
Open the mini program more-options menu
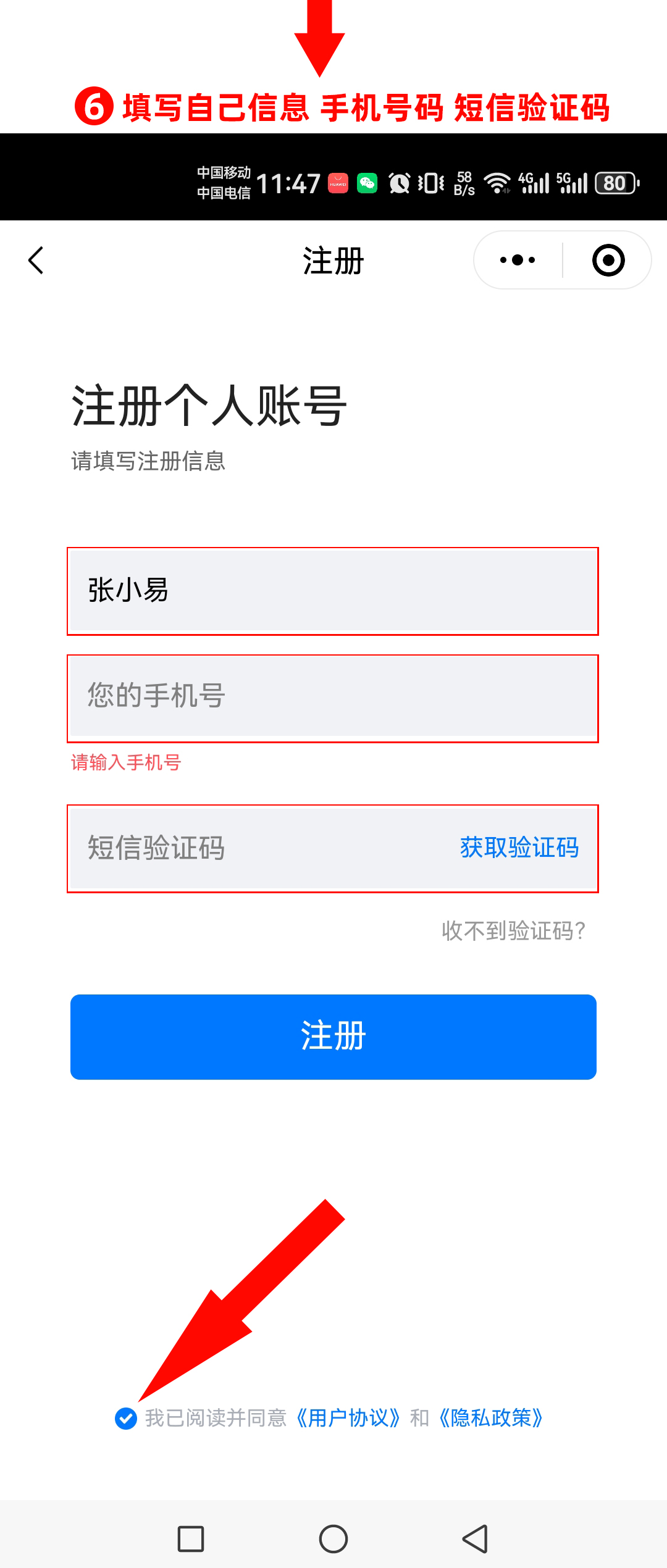[518, 260]
